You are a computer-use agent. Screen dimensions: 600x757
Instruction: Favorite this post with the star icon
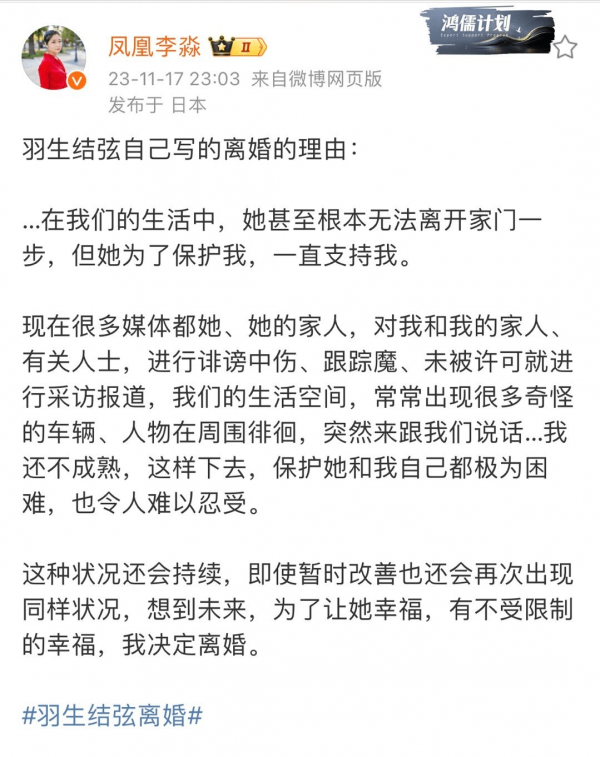pyautogui.click(x=564, y=47)
